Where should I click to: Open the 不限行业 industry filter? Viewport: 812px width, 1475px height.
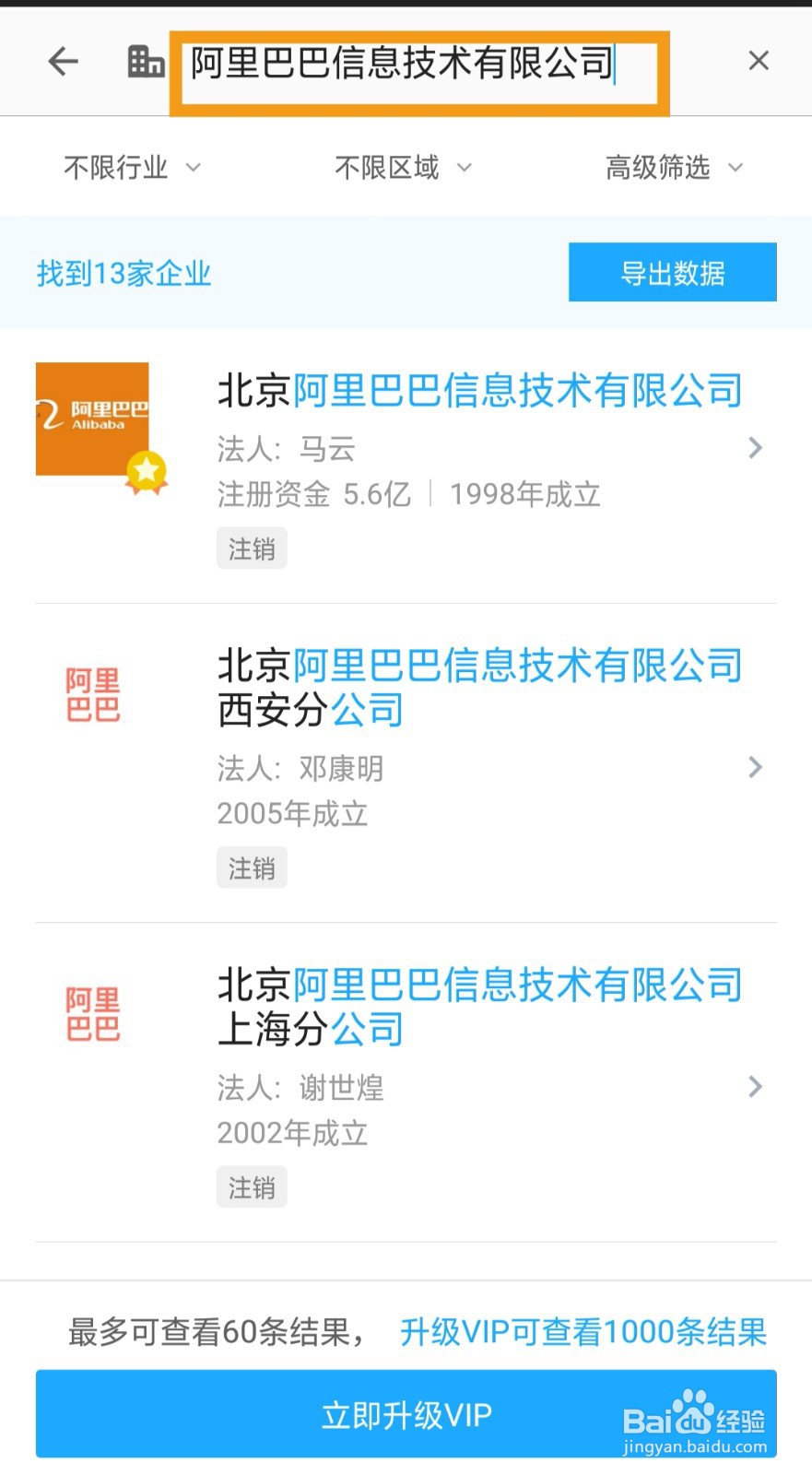(132, 167)
